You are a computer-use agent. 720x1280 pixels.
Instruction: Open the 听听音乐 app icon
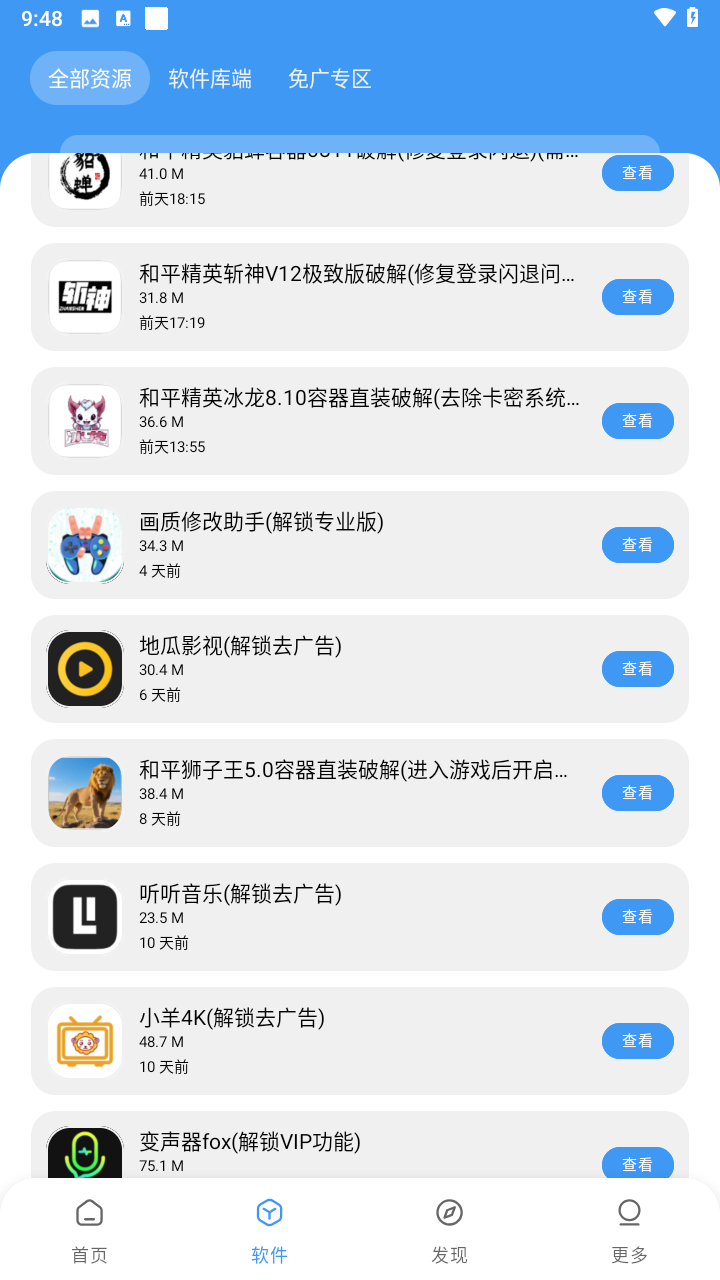tap(85, 916)
